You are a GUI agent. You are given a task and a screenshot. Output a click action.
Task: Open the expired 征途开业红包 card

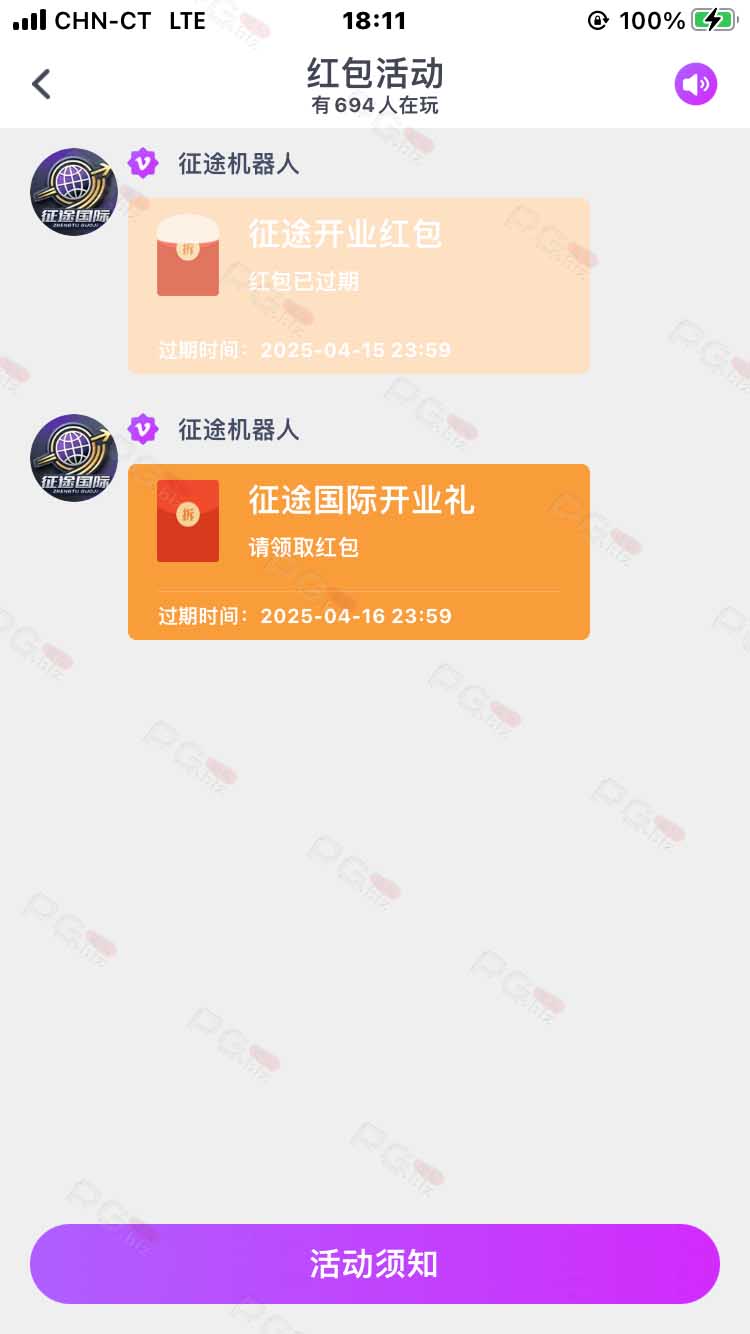pos(359,286)
